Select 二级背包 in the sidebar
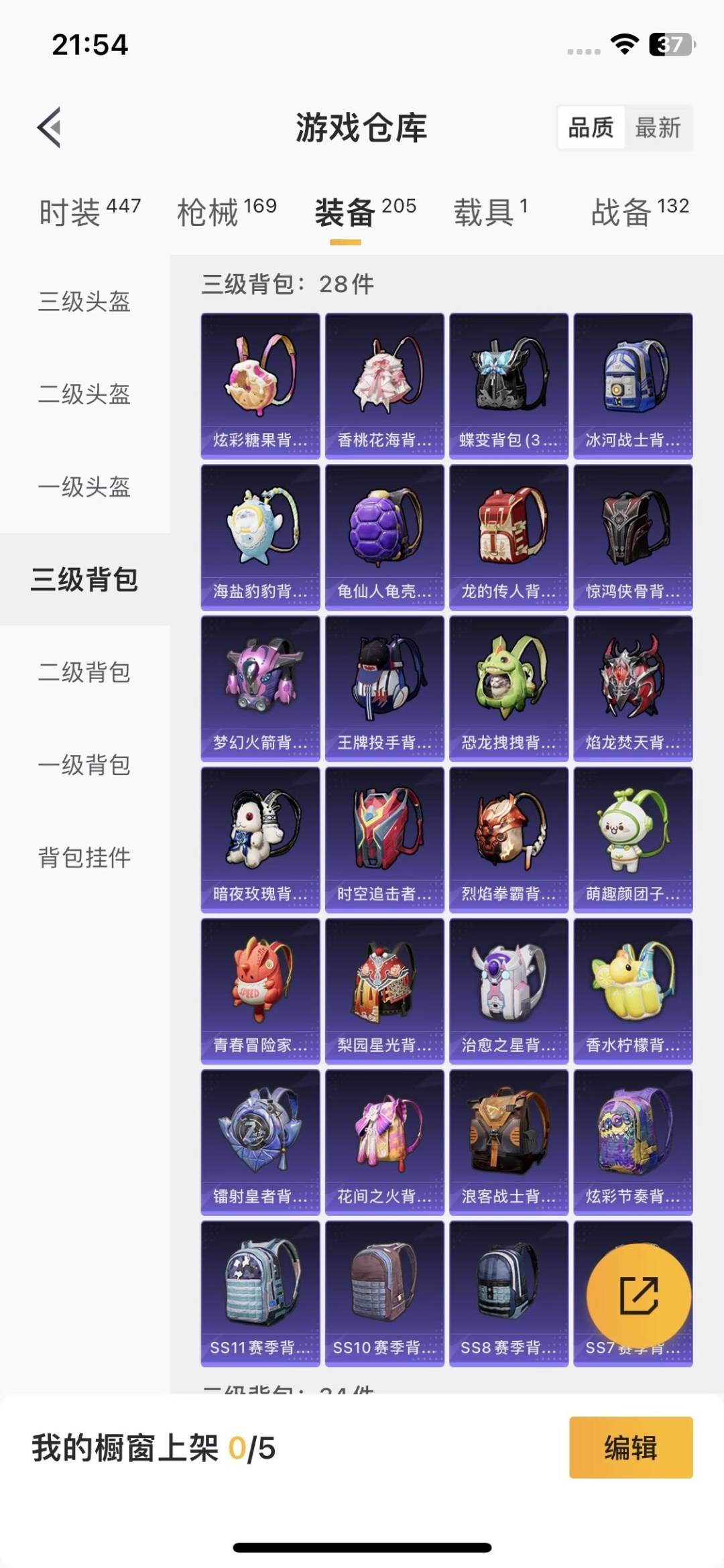The image size is (724, 1568). click(x=84, y=672)
